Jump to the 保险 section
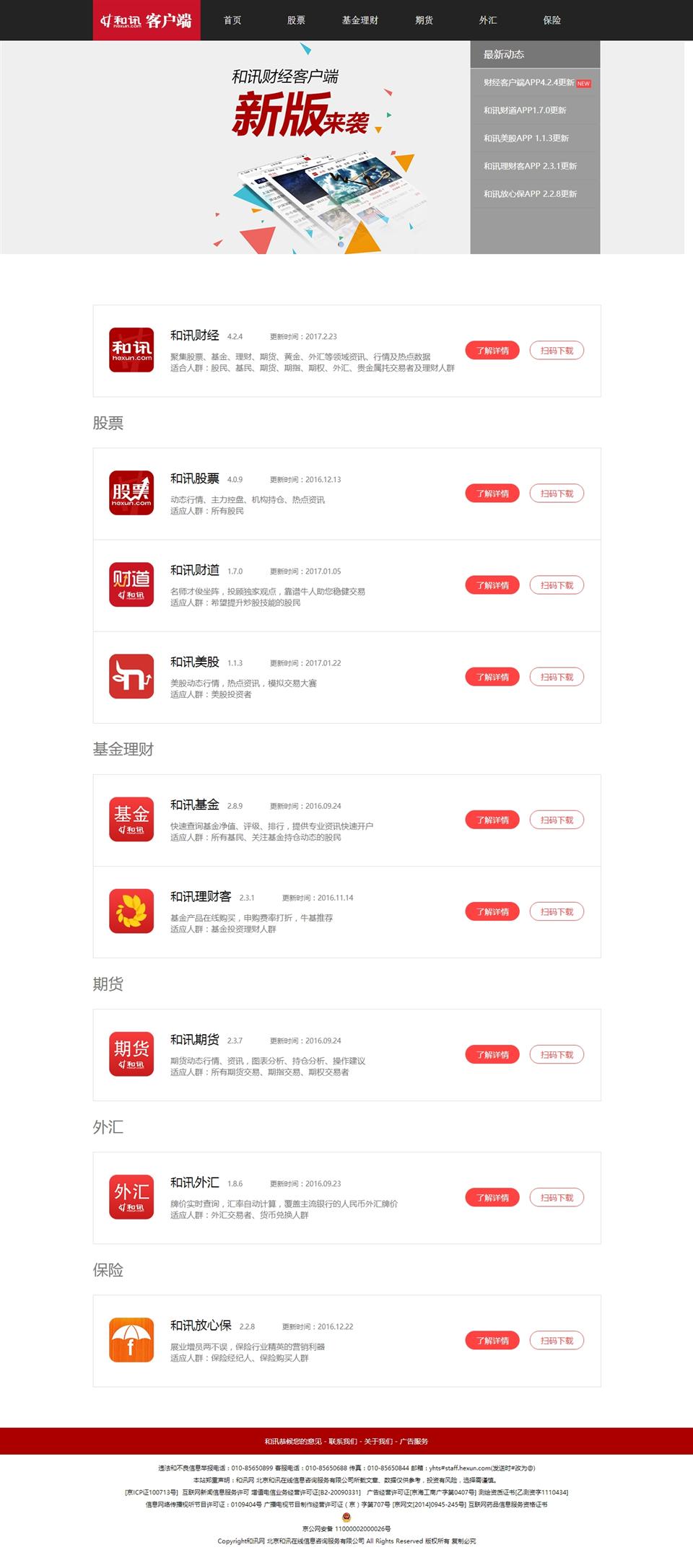693x1568 pixels. click(552, 20)
